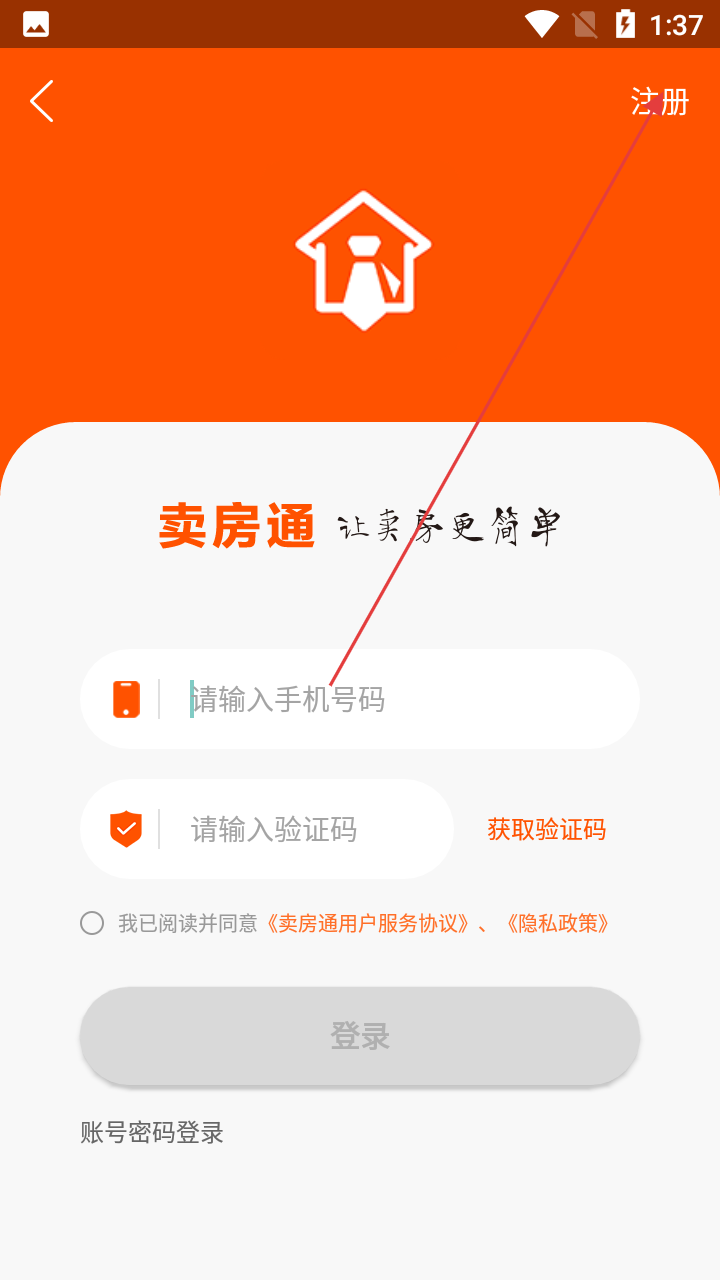Image resolution: width=720 pixels, height=1280 pixels.
Task: Open the 注册 registration page
Action: 660,102
